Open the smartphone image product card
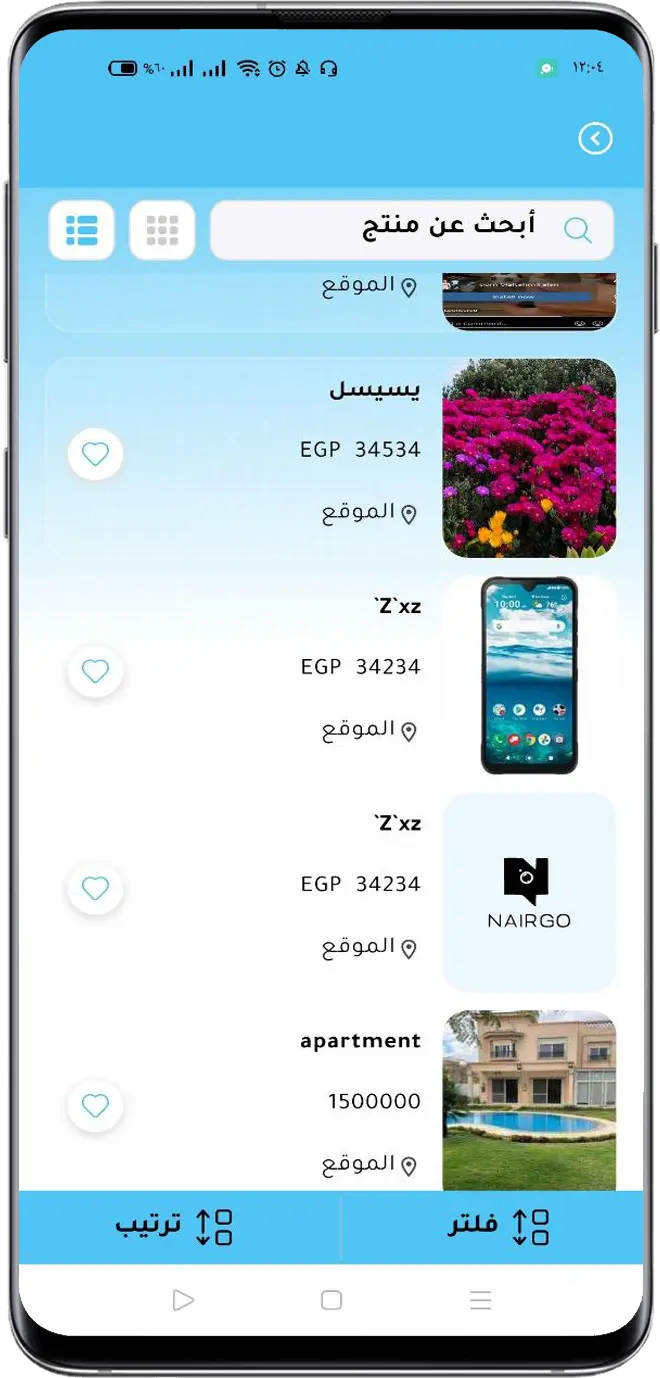The image size is (660, 1378). click(x=529, y=675)
